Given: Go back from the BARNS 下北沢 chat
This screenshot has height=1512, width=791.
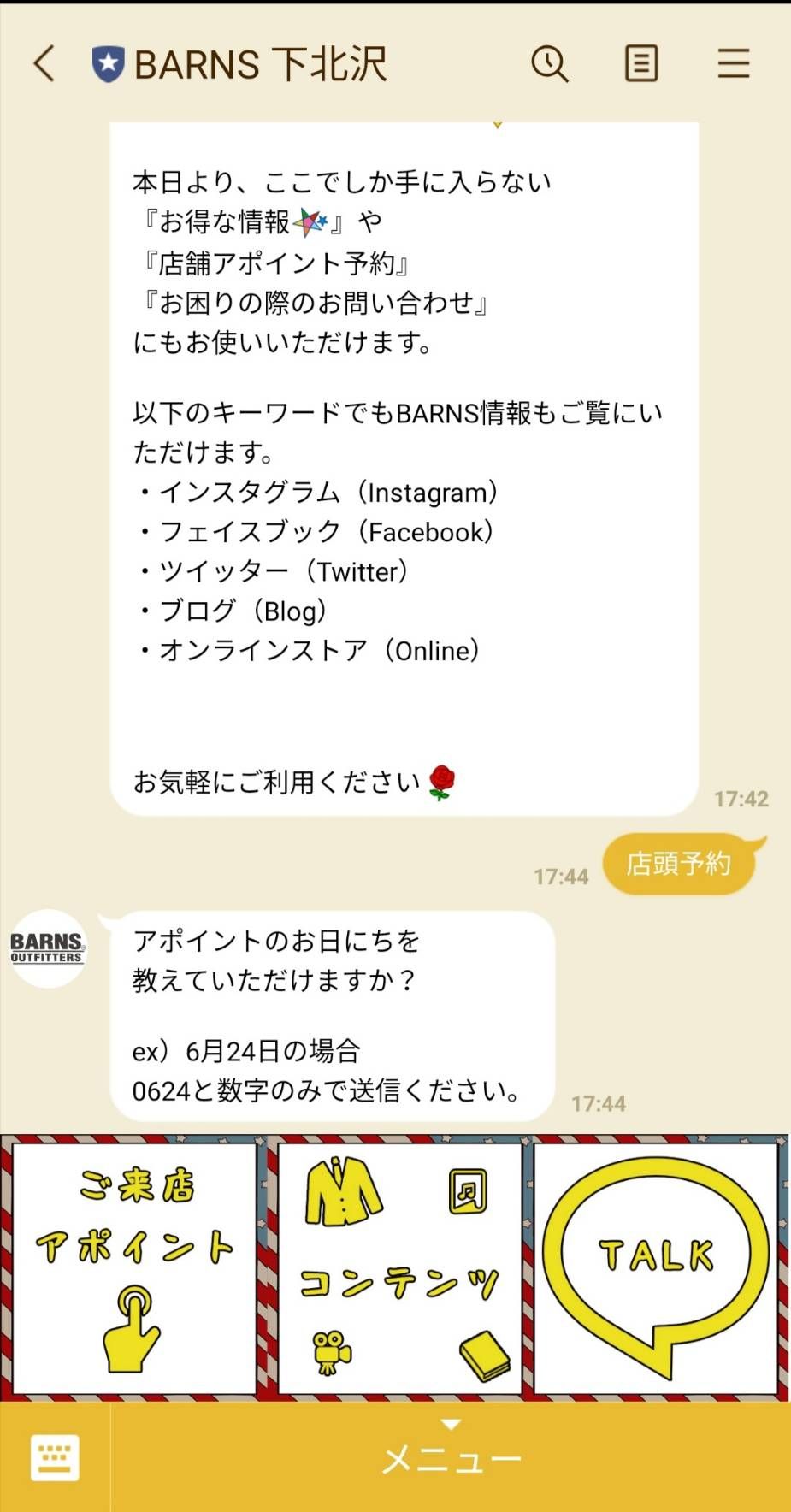Looking at the screenshot, I should (44, 64).
